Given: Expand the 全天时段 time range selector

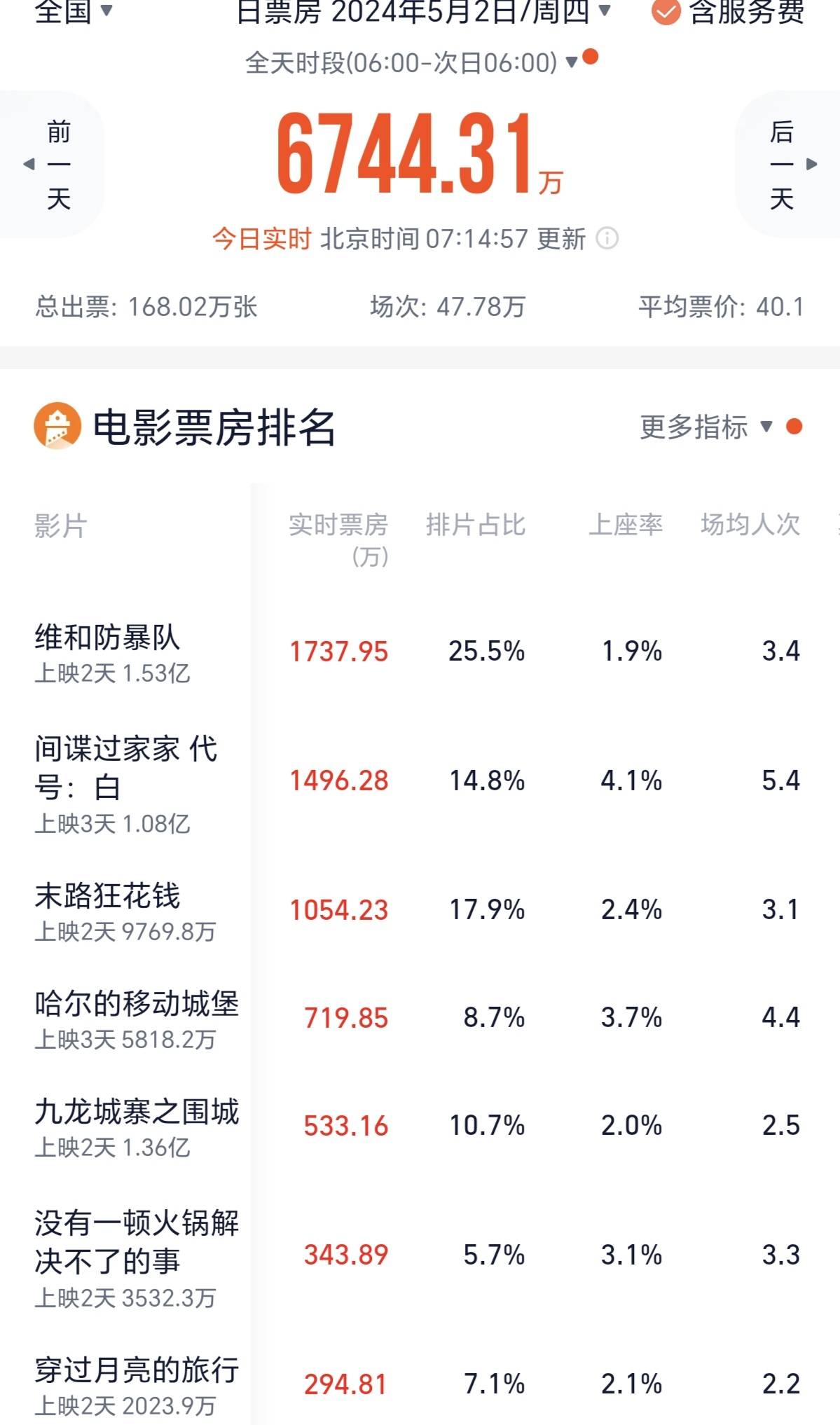Looking at the screenshot, I should click(x=412, y=63).
